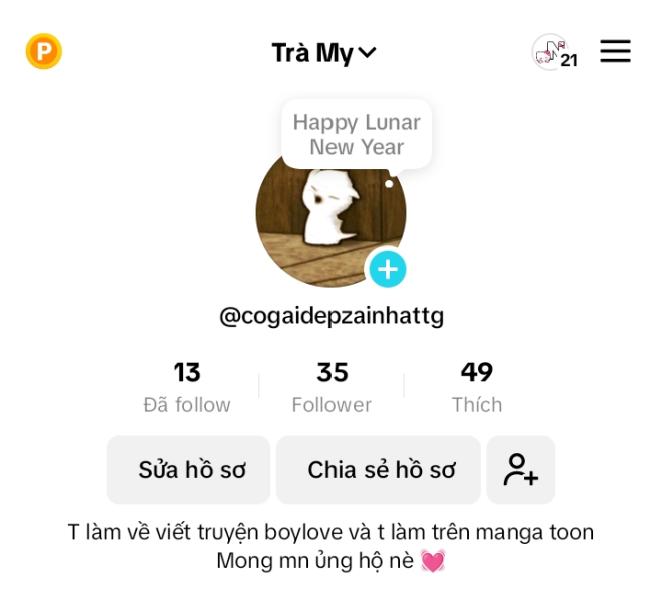Add a story with the blue plus button
The width and height of the screenshot is (662, 600).
pyautogui.click(x=388, y=269)
